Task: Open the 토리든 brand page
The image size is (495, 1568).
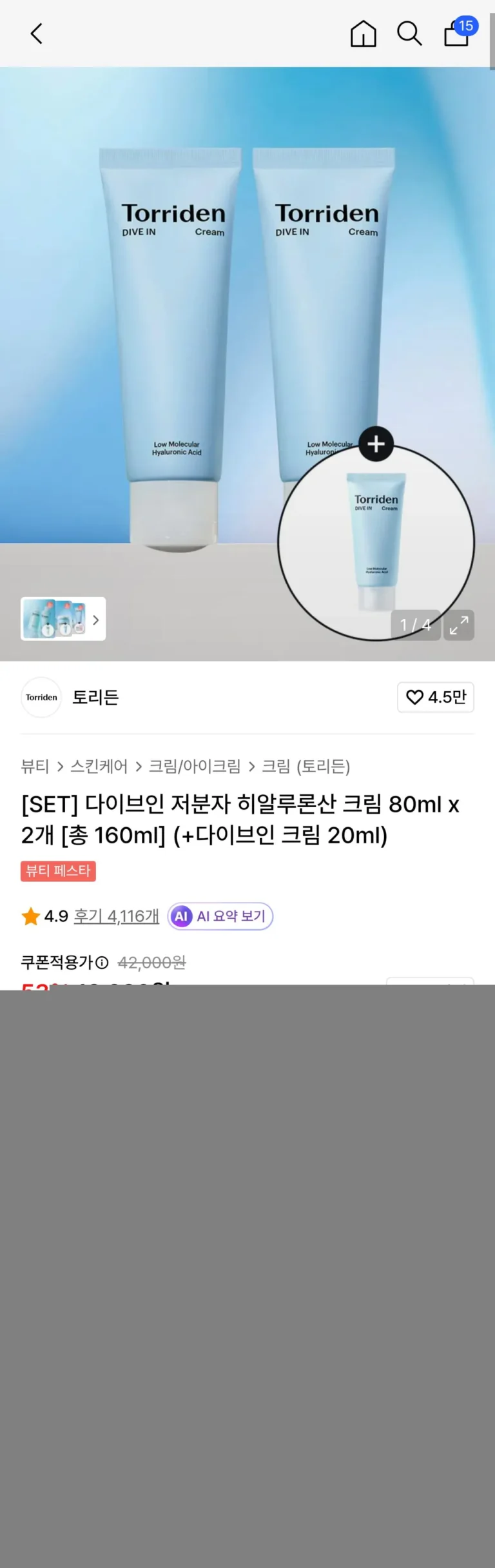Action: pos(95,697)
